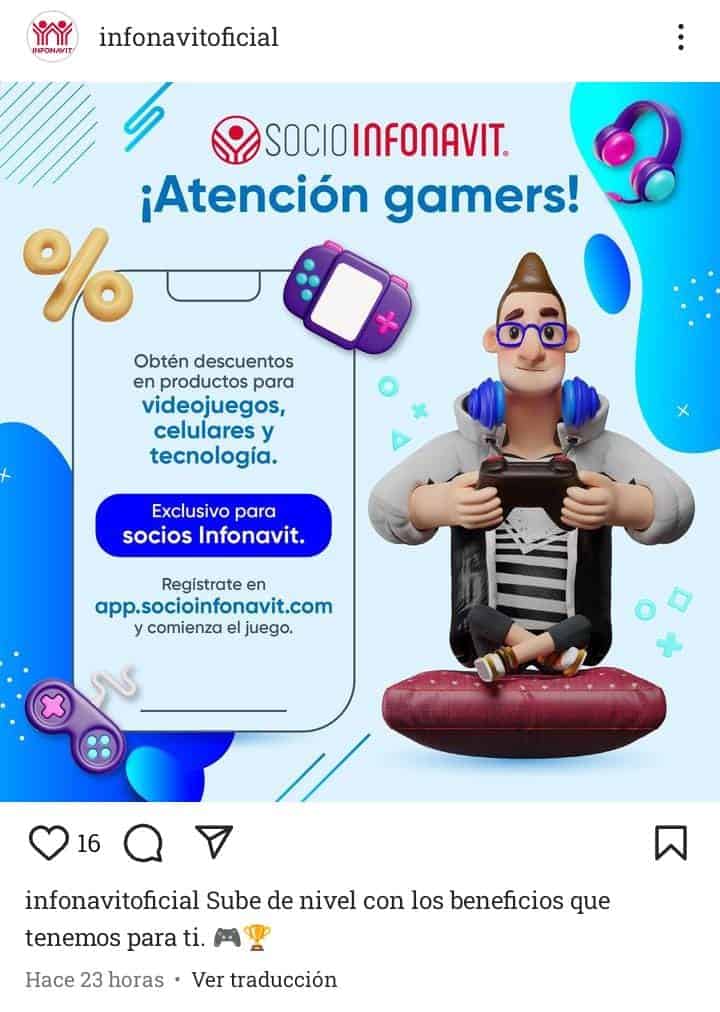The image size is (720, 1012).
Task: Open the comments on this post
Action: (143, 843)
